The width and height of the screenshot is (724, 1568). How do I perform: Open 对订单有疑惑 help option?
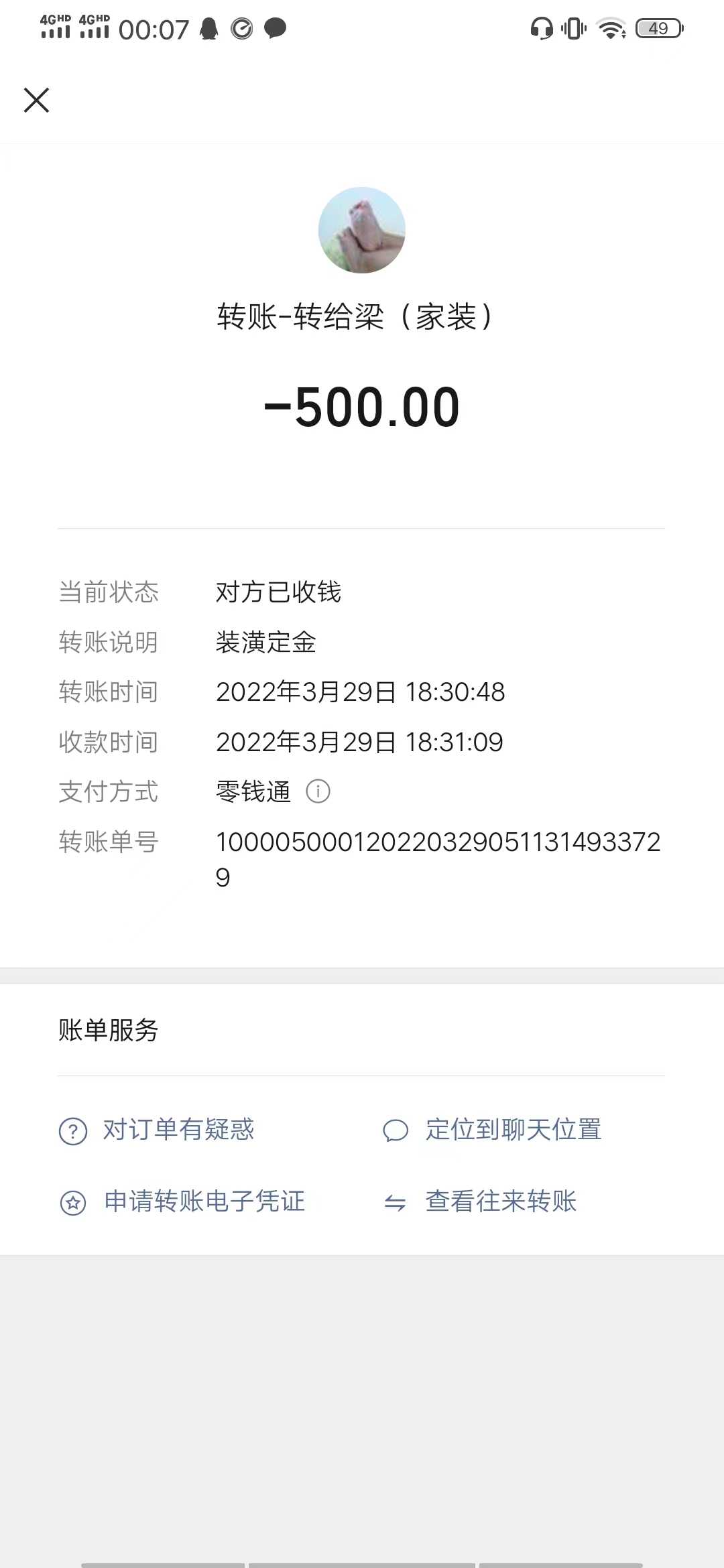point(158,1130)
